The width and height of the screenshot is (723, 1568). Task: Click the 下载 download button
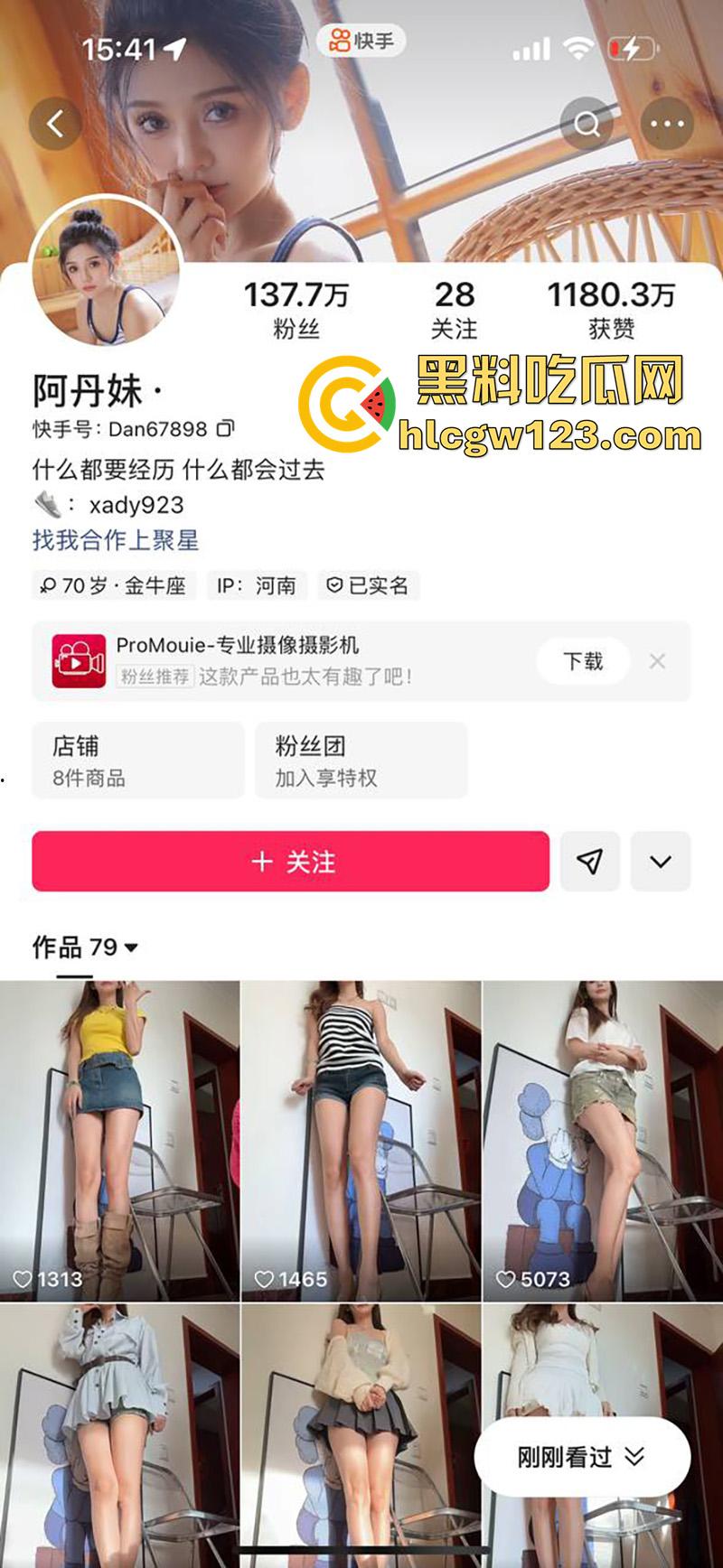[582, 660]
